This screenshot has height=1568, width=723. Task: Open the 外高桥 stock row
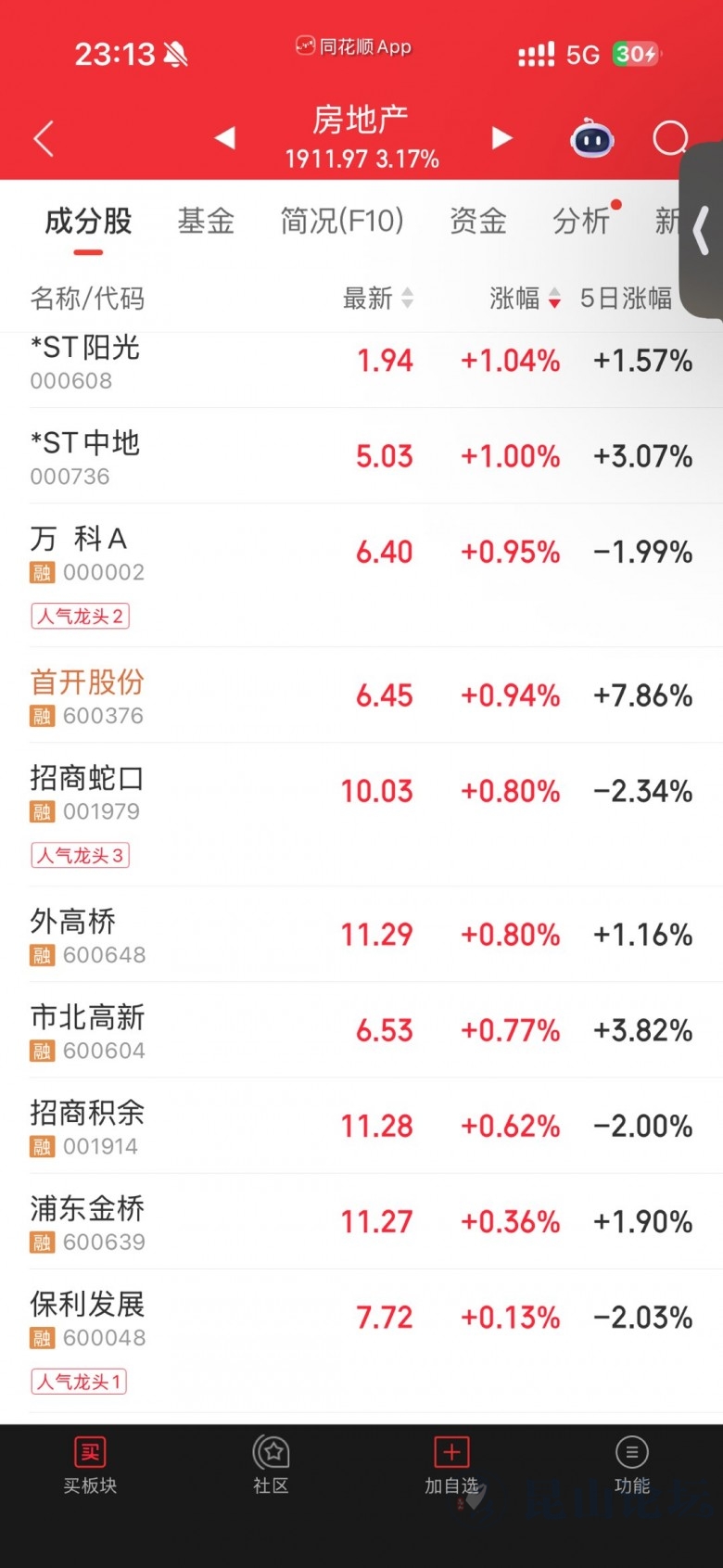[361, 935]
